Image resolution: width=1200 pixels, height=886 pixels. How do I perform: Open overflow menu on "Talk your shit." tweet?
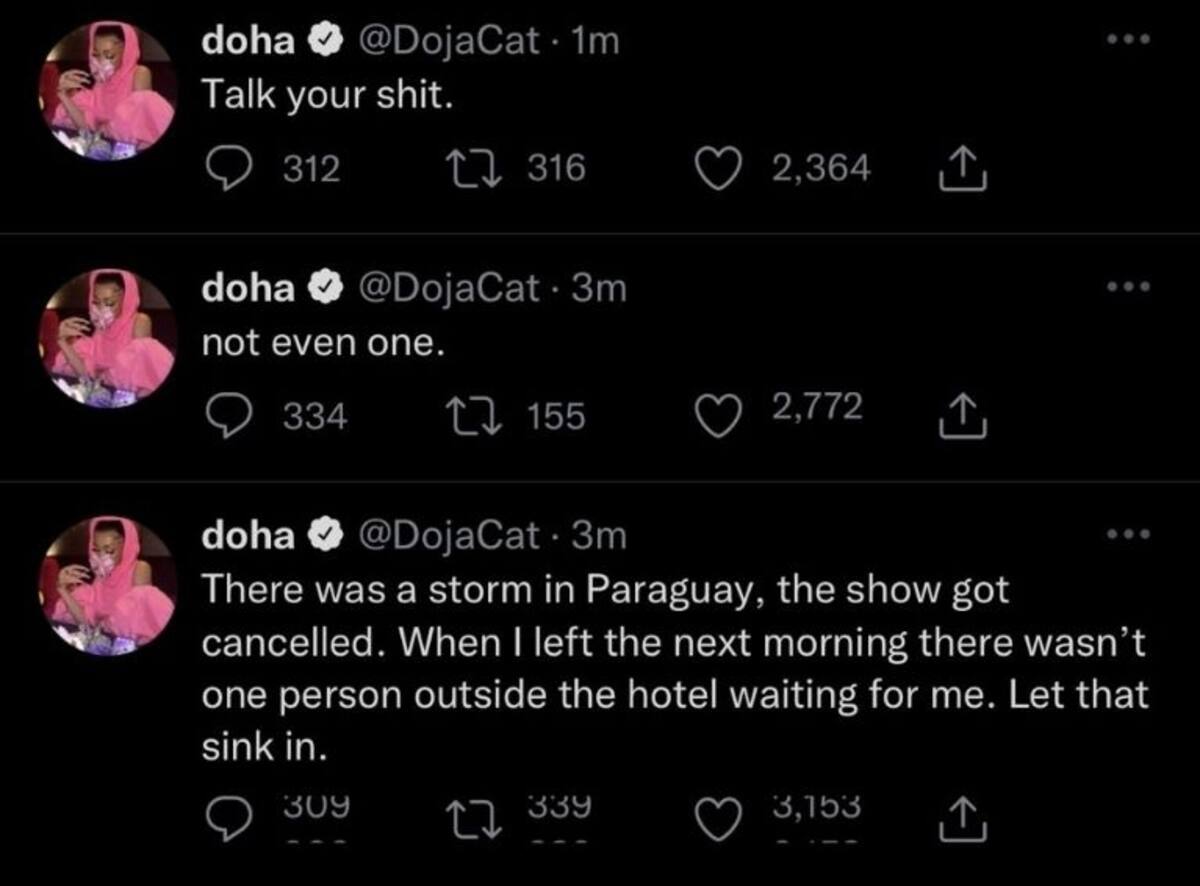1131,40
